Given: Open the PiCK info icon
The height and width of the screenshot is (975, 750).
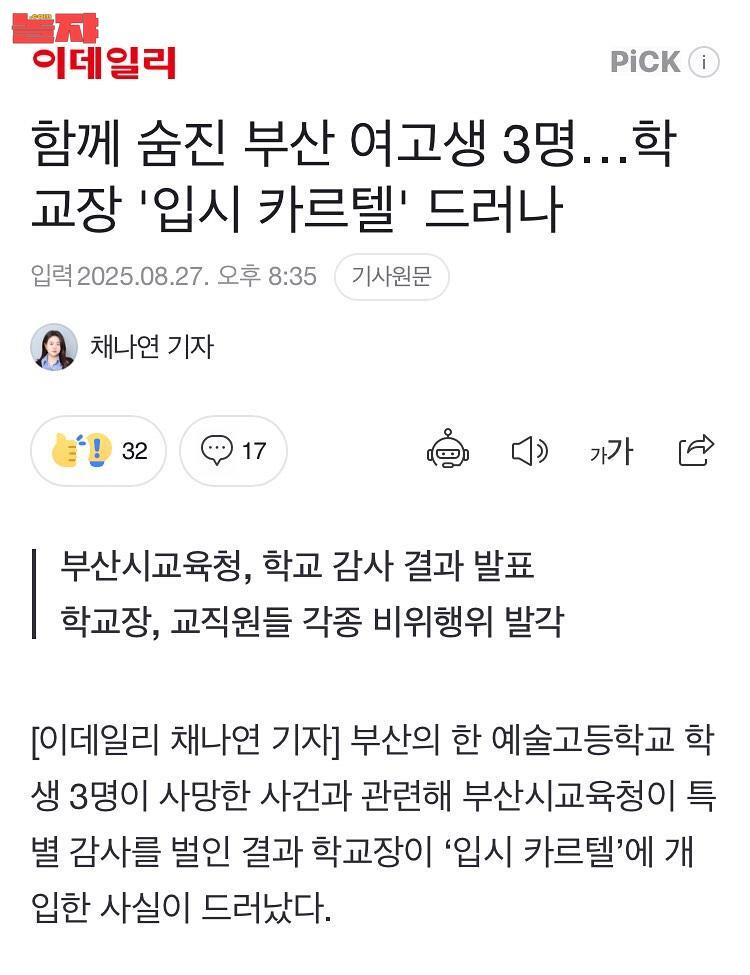Looking at the screenshot, I should point(704,62).
